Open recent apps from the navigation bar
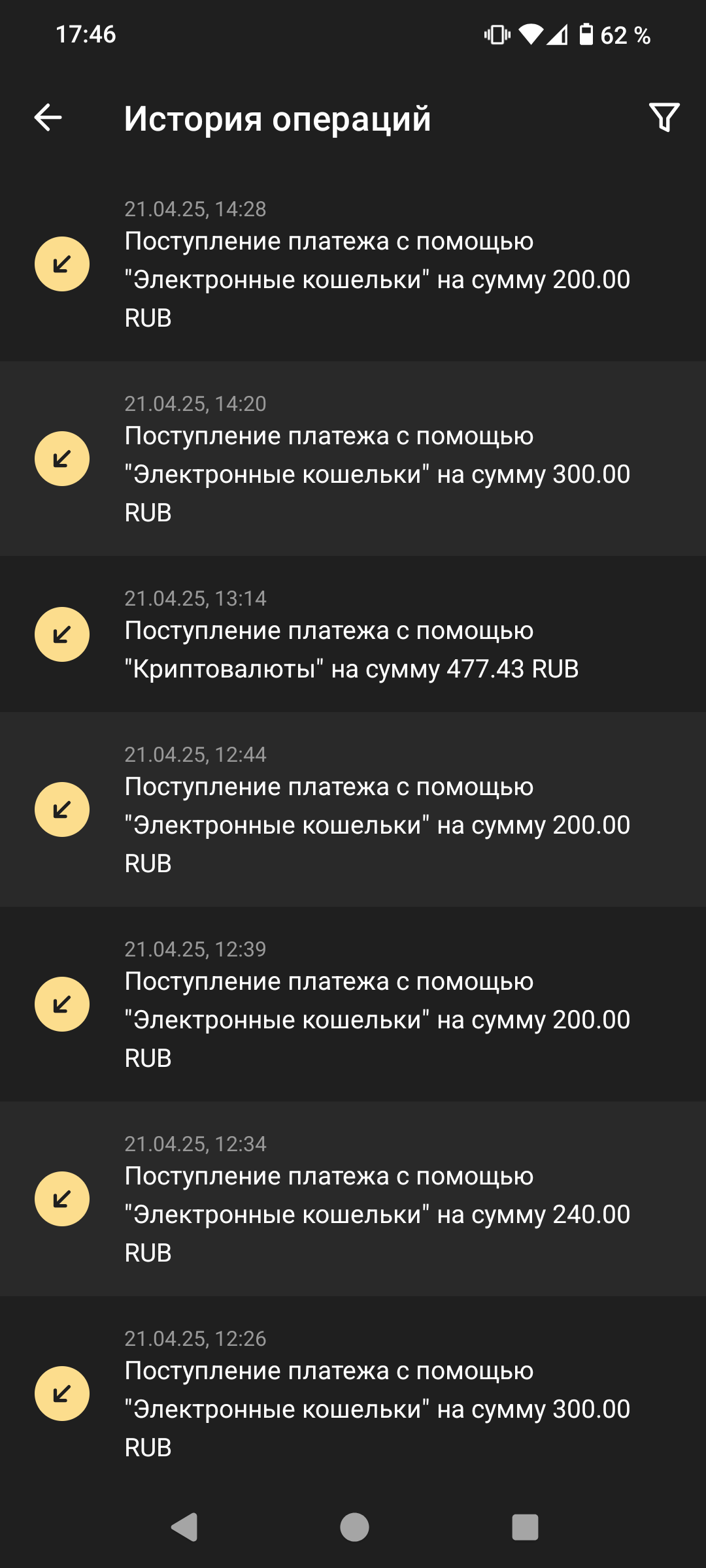 525,1527
